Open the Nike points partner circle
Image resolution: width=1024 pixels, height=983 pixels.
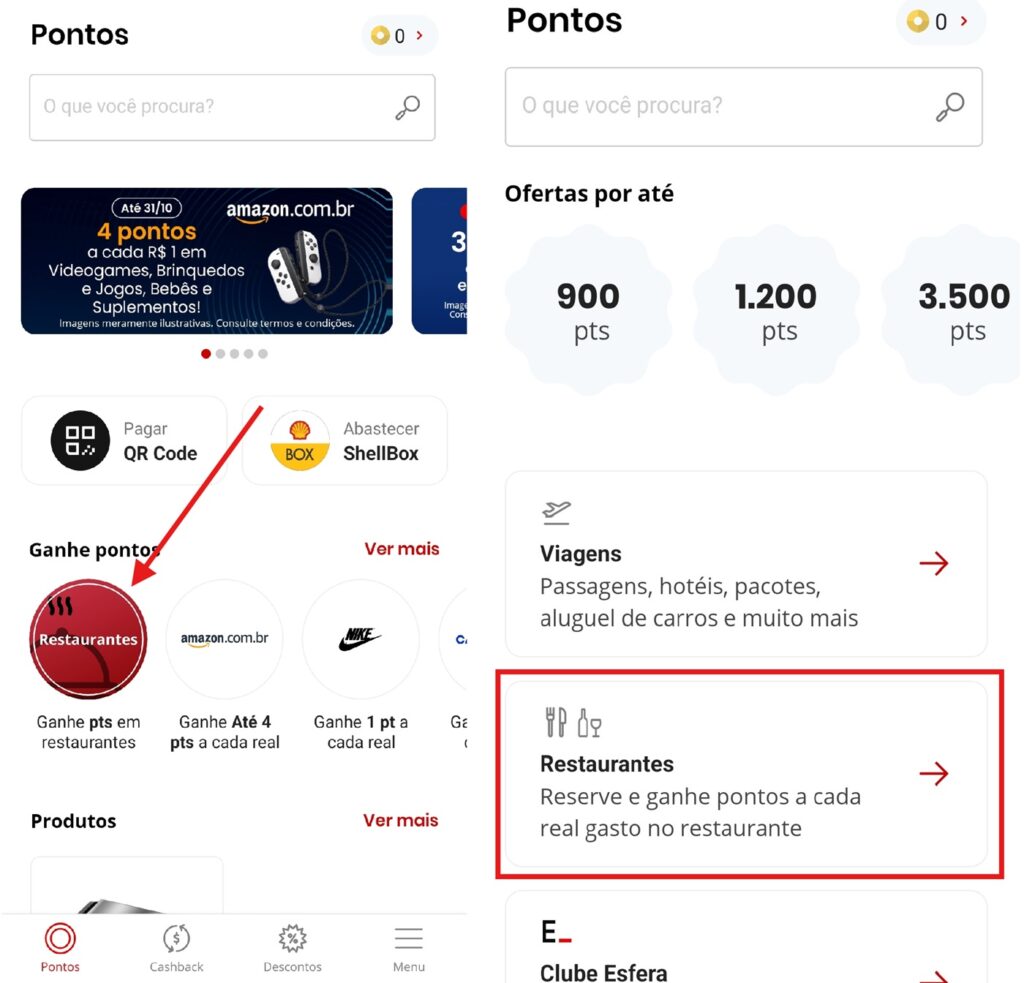[360, 639]
